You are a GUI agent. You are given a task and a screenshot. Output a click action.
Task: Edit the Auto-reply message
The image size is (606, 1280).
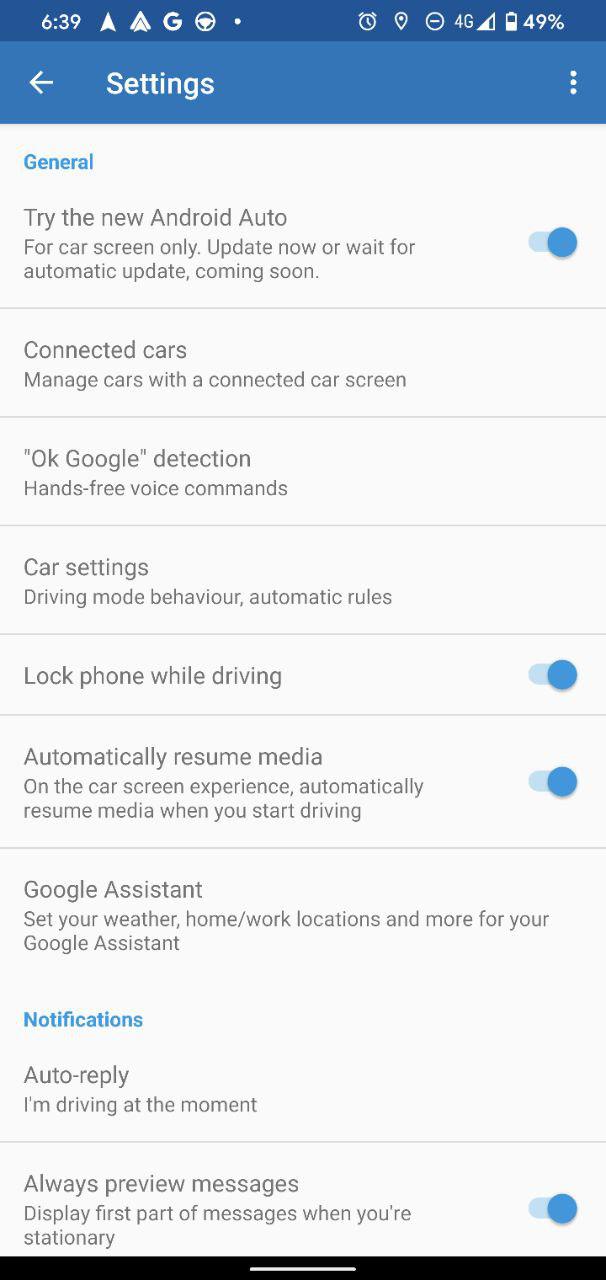pyautogui.click(x=303, y=1089)
